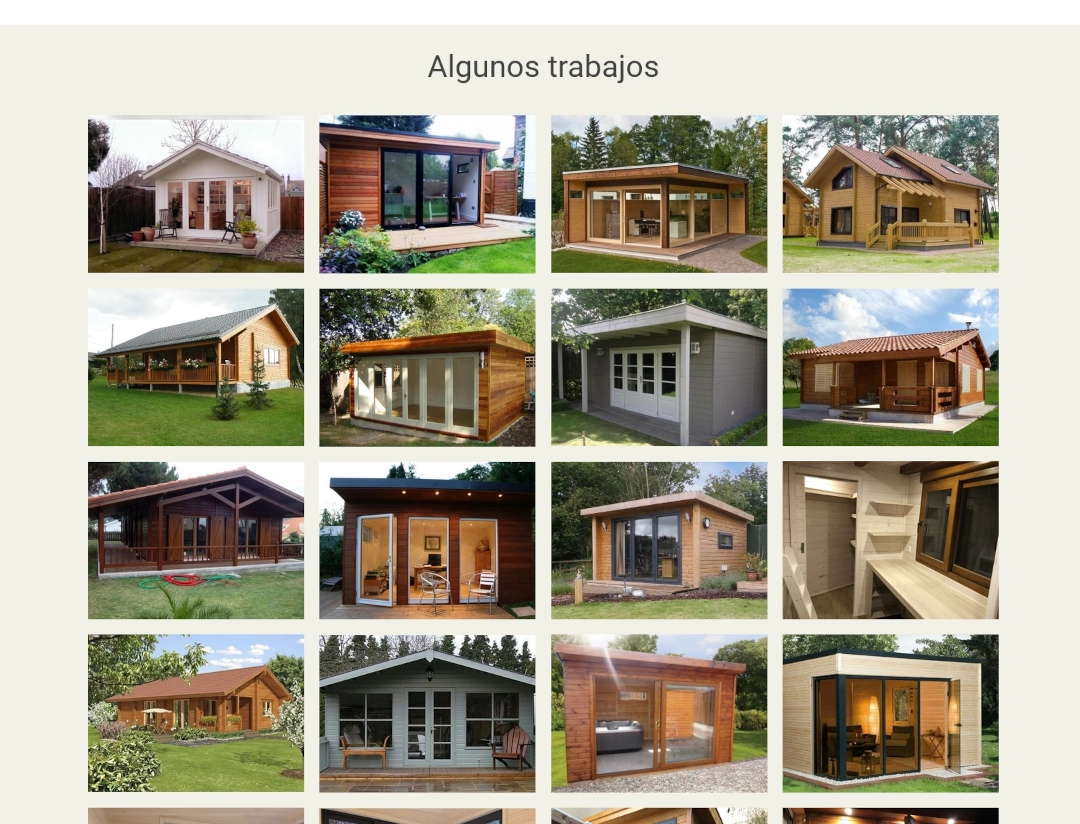This screenshot has height=824, width=1080.
Task: Open the cabin with hot tub inside
Action: [659, 713]
